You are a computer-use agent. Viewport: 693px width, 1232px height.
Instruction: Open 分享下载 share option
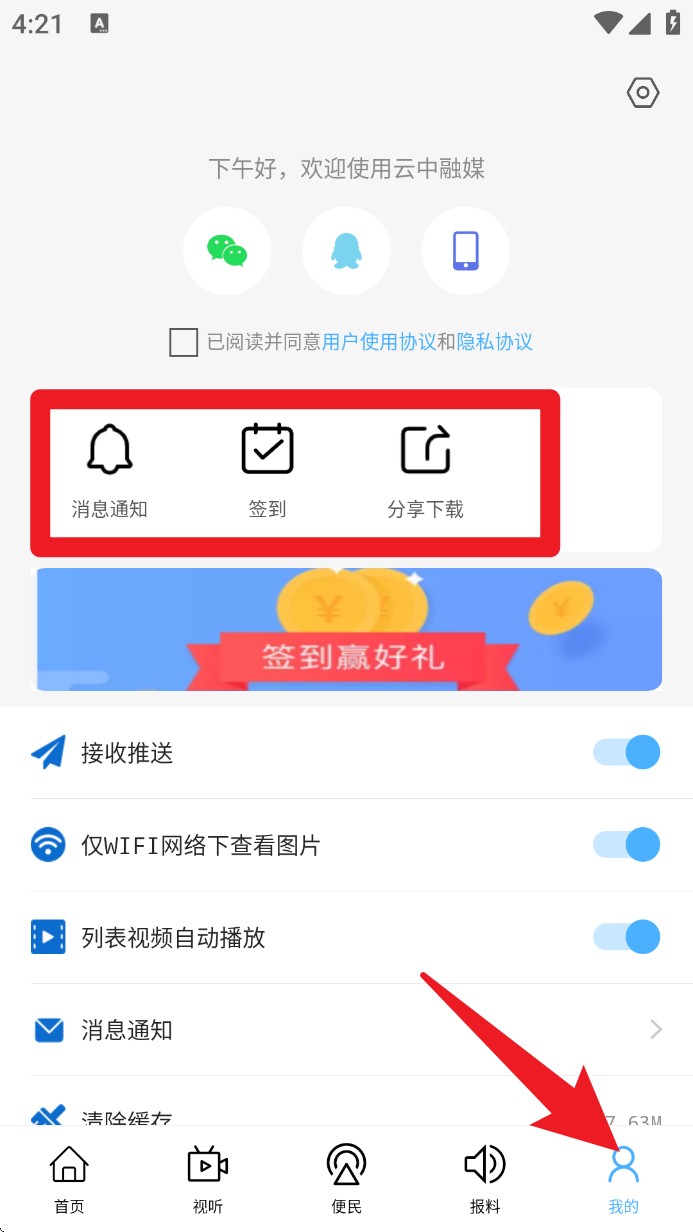coord(426,468)
